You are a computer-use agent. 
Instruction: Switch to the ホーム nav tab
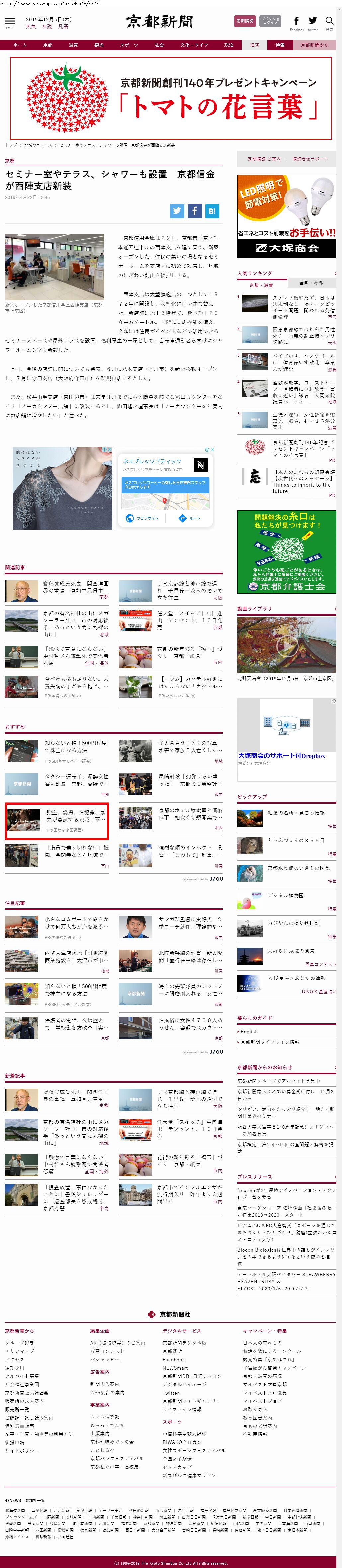coord(20,45)
